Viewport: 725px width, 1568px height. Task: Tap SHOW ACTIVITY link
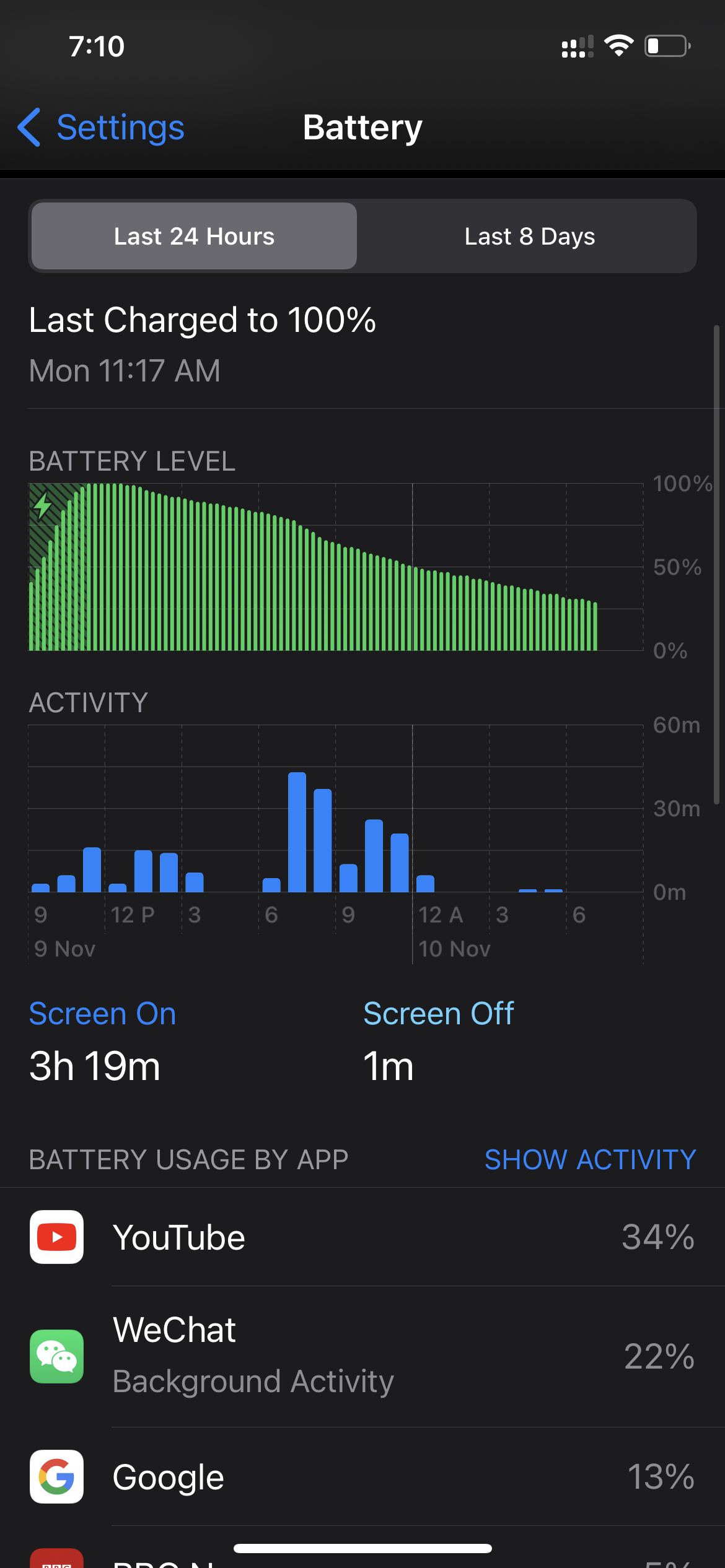(x=590, y=1159)
